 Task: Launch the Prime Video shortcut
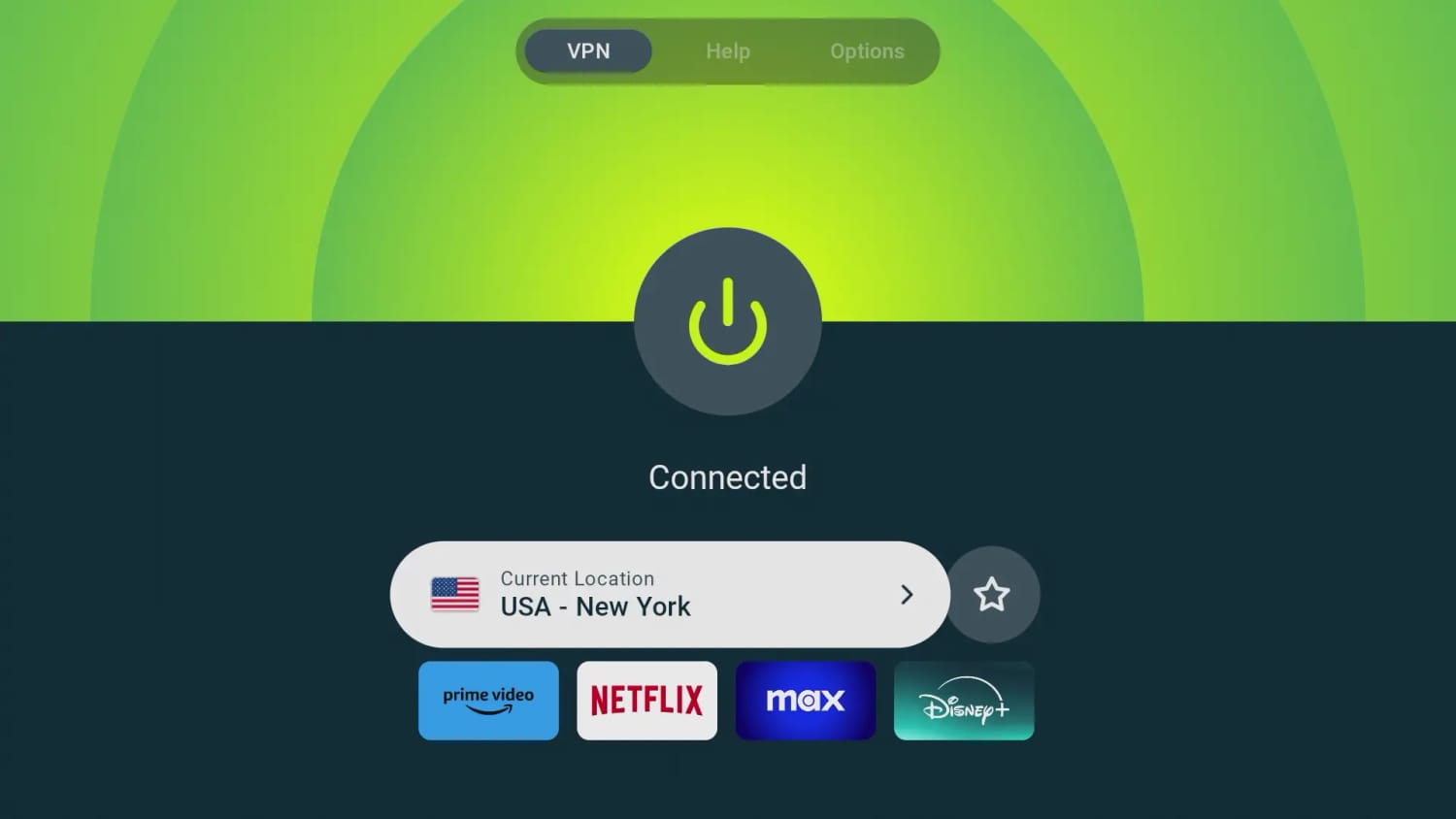pyautogui.click(x=488, y=701)
